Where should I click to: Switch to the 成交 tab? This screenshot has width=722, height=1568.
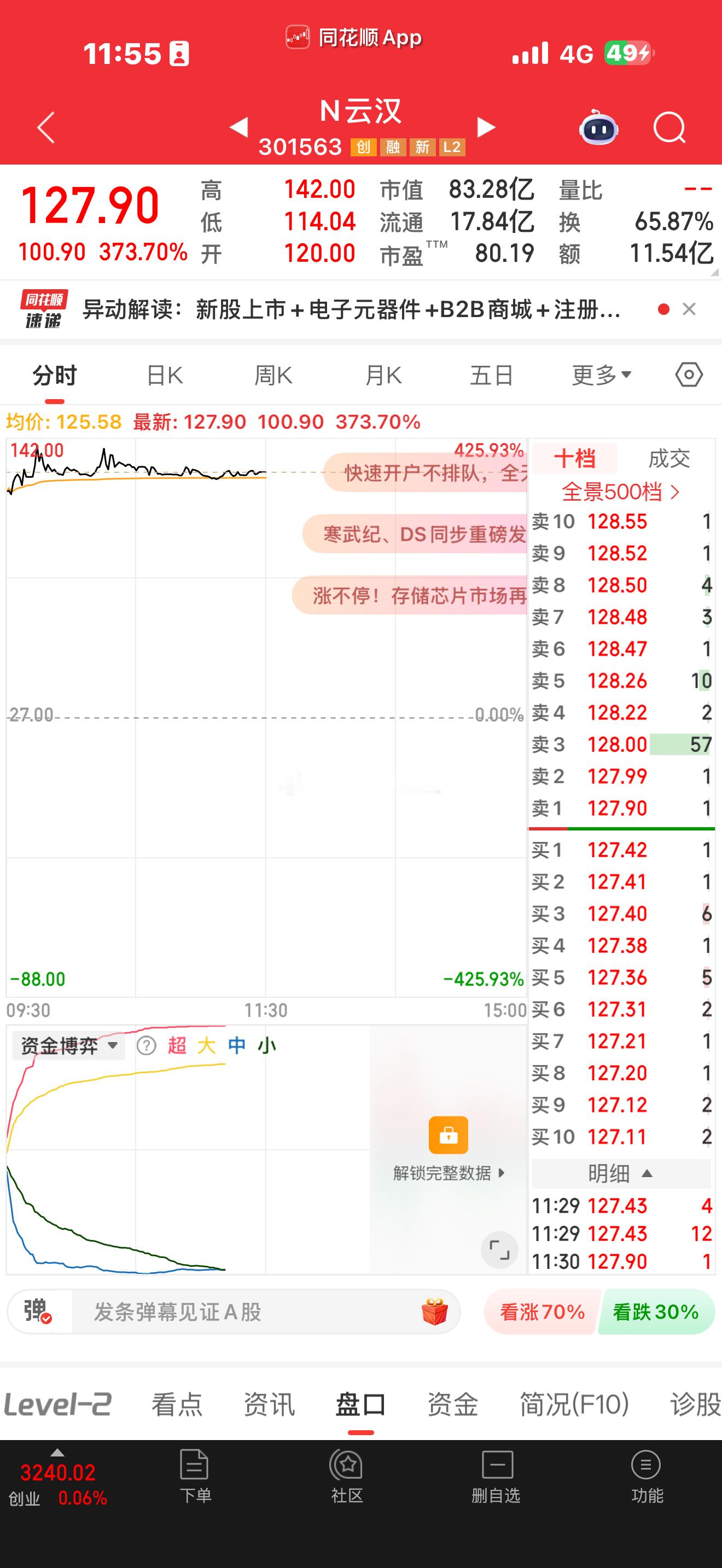pos(668,458)
